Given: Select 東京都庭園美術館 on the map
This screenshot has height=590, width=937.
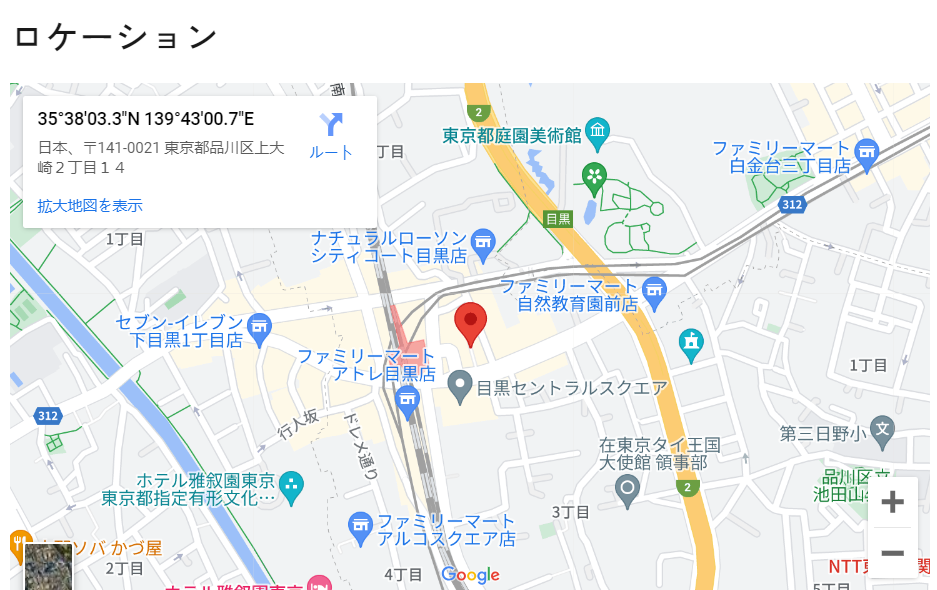Looking at the screenshot, I should point(598,130).
